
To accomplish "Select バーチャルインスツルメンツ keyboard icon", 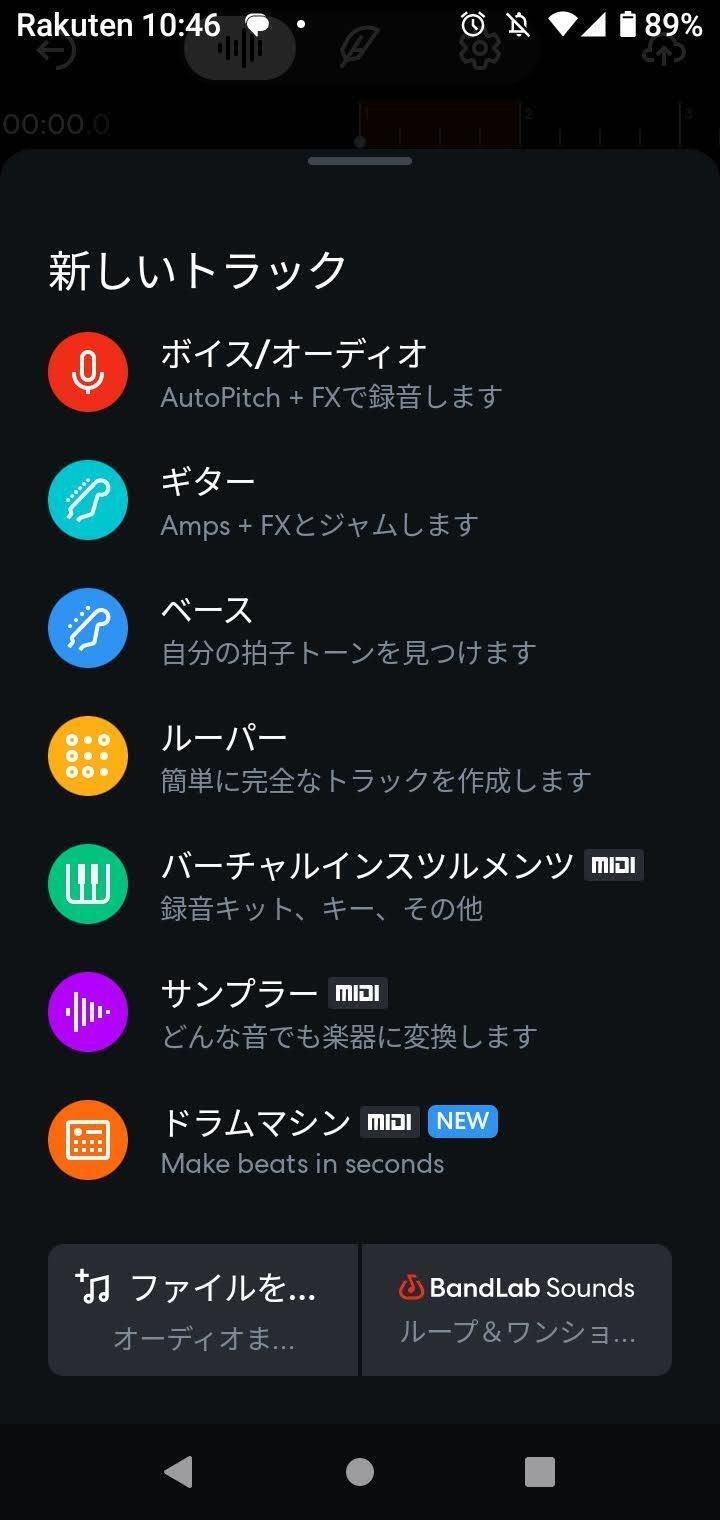I will (x=88, y=884).
